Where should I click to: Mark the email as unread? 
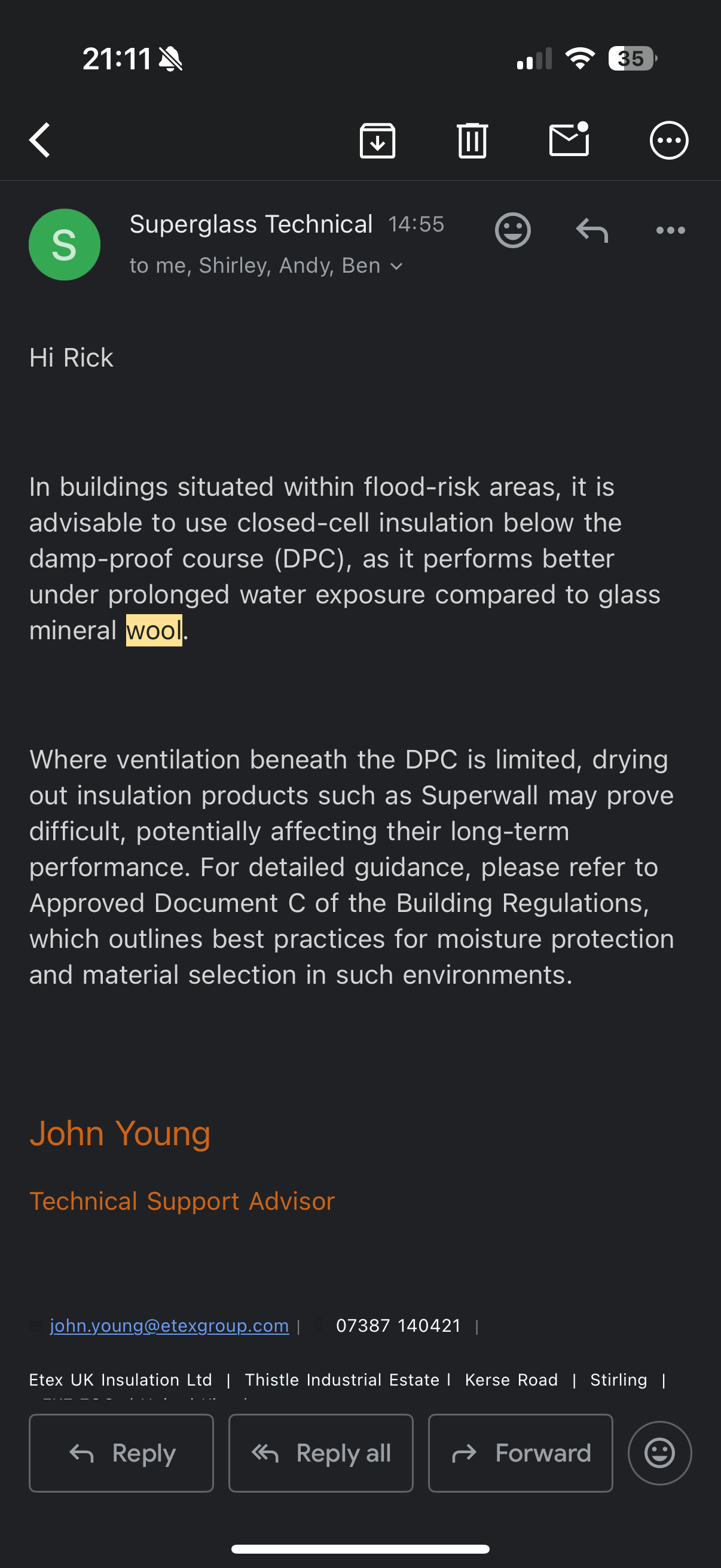coord(570,139)
